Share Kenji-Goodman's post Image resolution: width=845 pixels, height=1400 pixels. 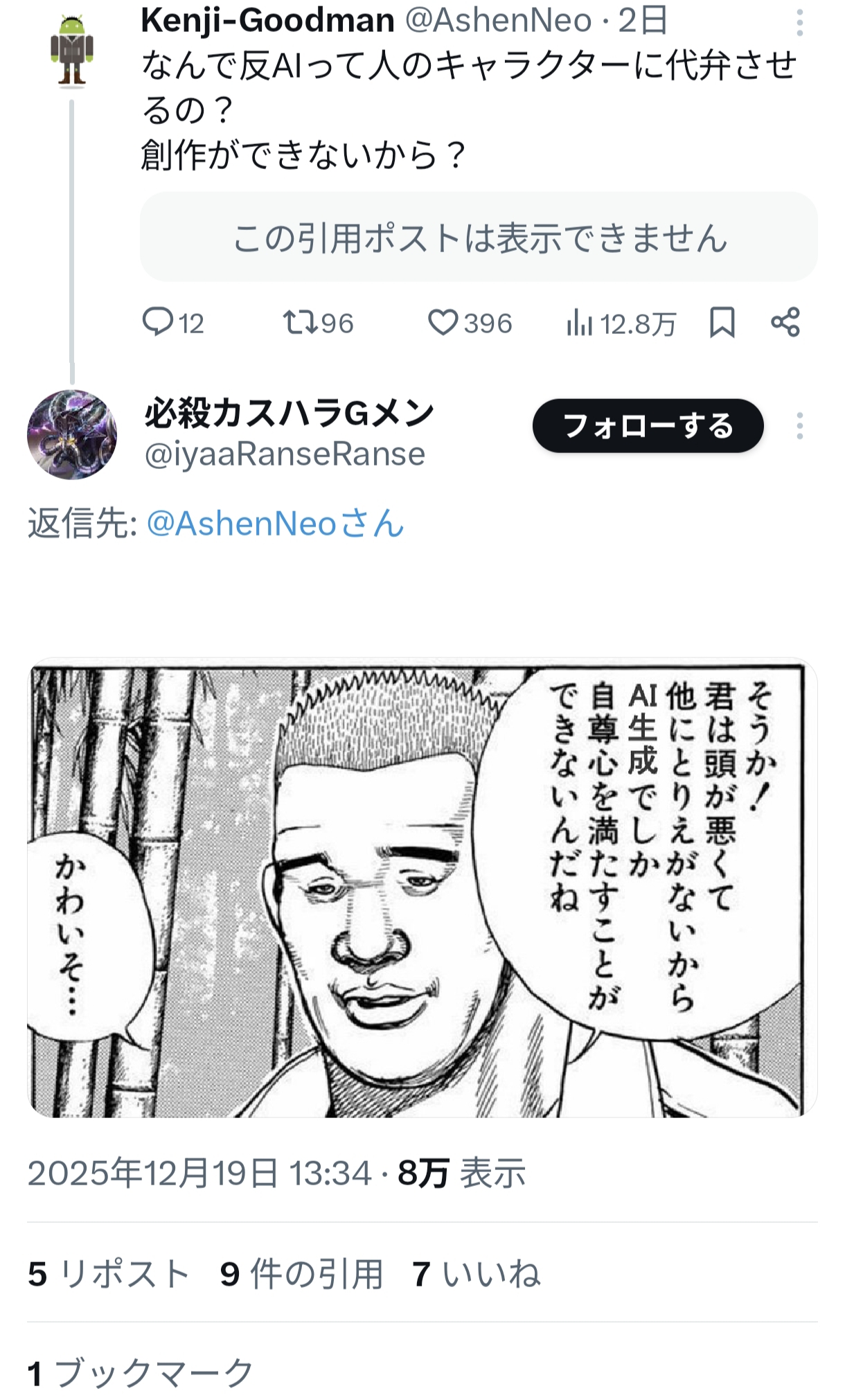point(785,323)
